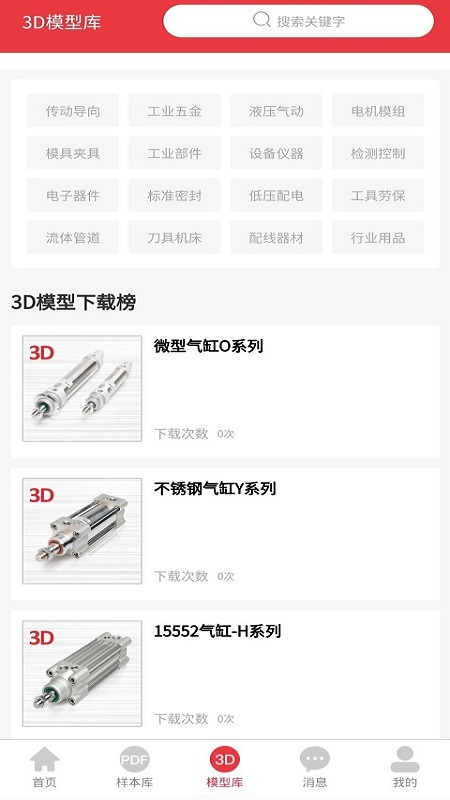
Task: View the 15552气缸-H系列 model
Action: point(225,674)
